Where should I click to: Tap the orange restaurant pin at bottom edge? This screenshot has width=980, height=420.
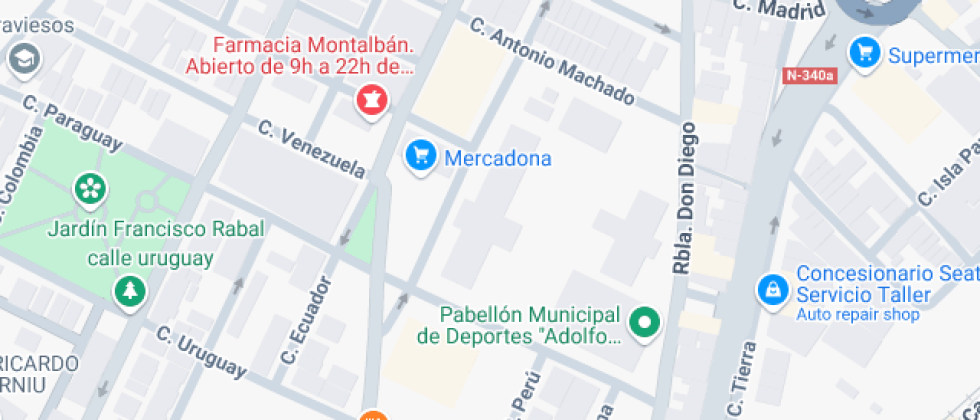[374, 416]
